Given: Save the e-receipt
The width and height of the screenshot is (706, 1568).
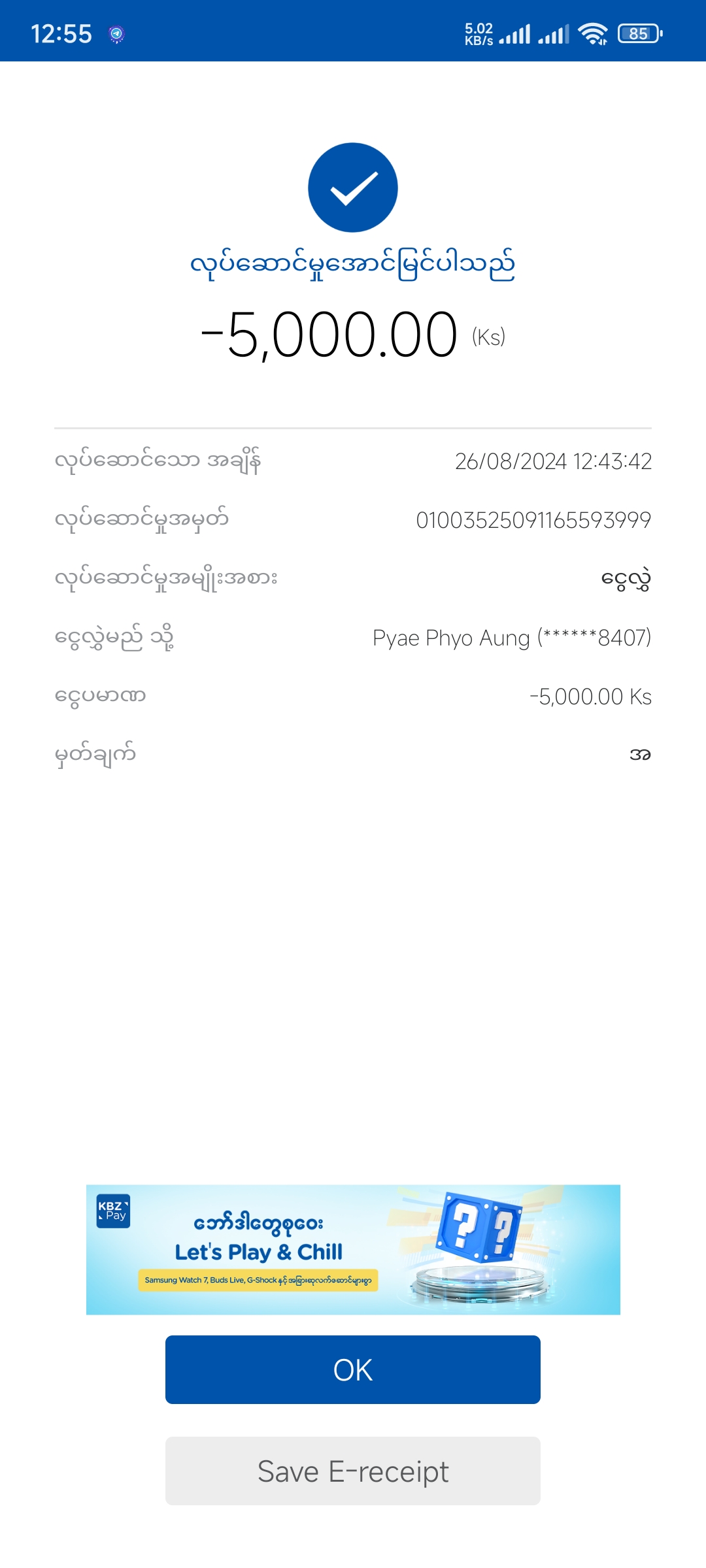Looking at the screenshot, I should [353, 1471].
